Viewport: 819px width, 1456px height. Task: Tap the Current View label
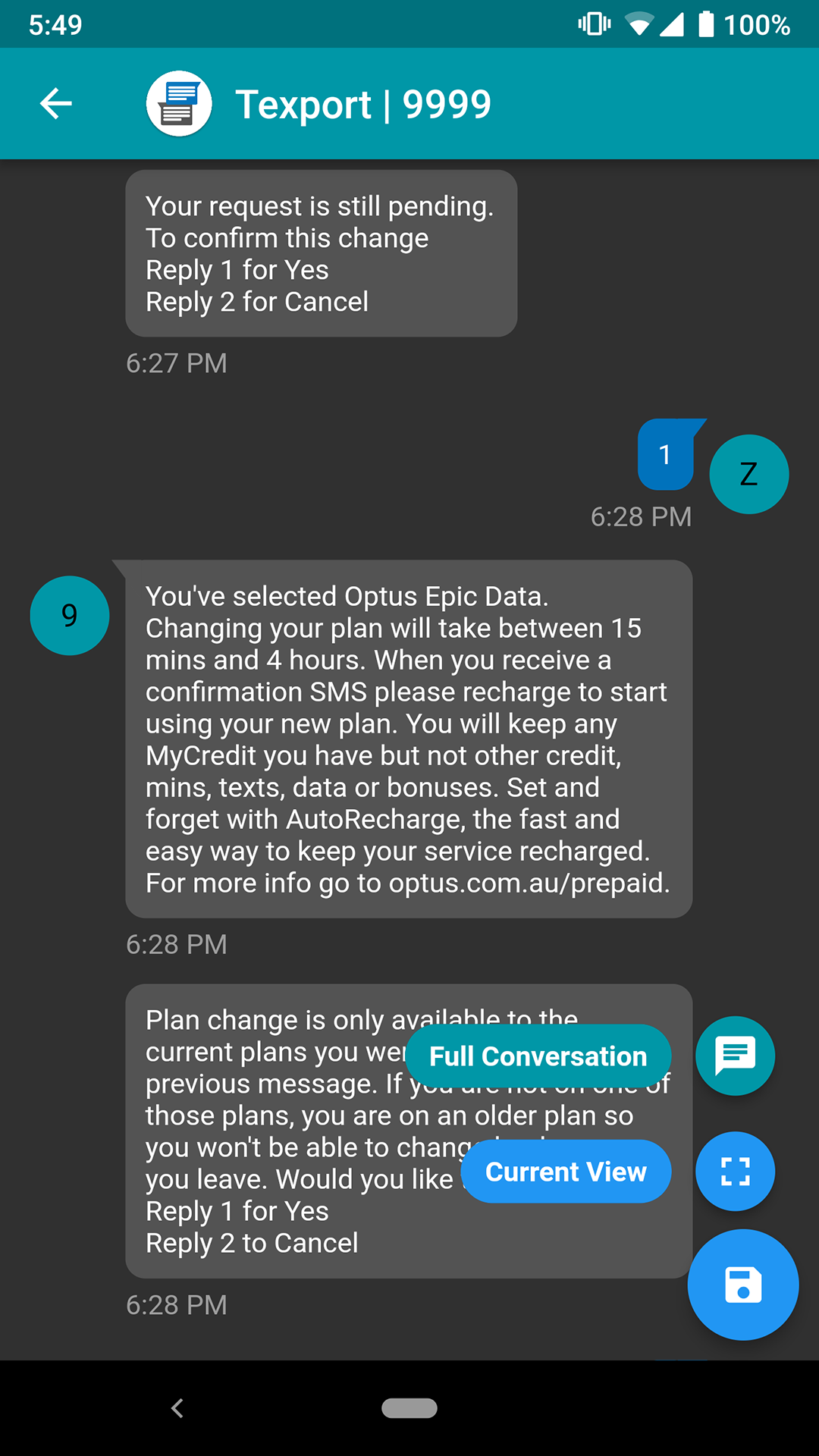(x=566, y=1172)
